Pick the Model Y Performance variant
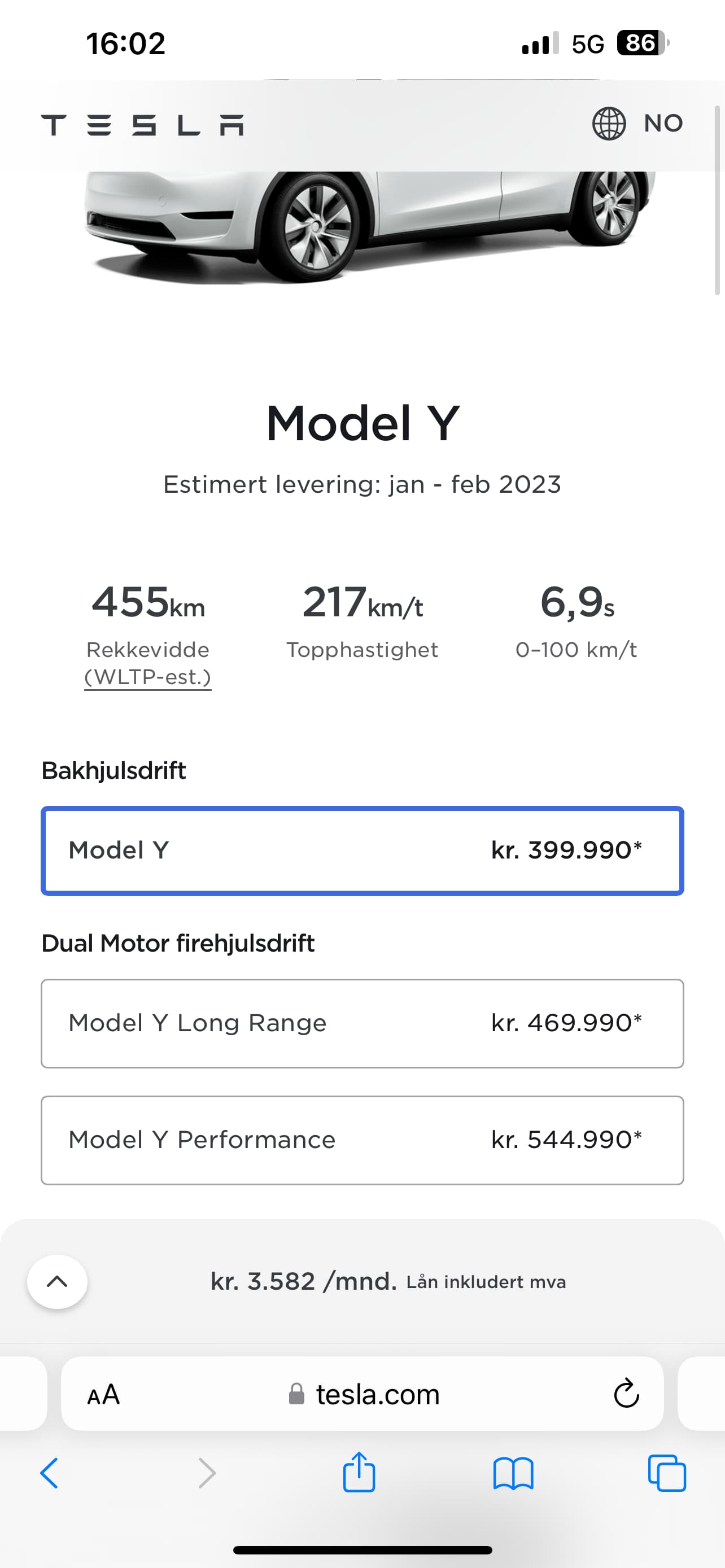This screenshot has width=725, height=1568. coord(362,1140)
